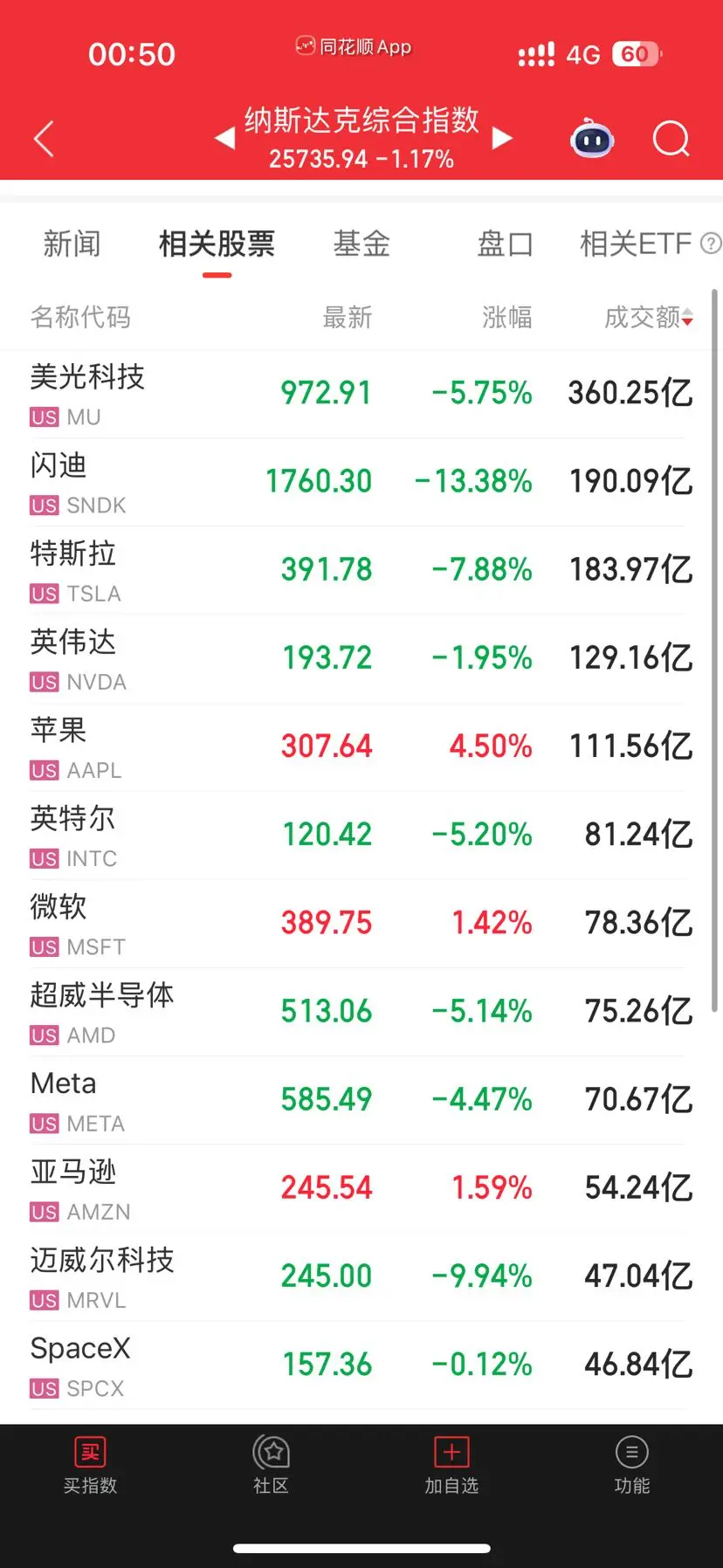Switch to the 盘口 tab
The width and height of the screenshot is (723, 1568).
pyautogui.click(x=506, y=244)
